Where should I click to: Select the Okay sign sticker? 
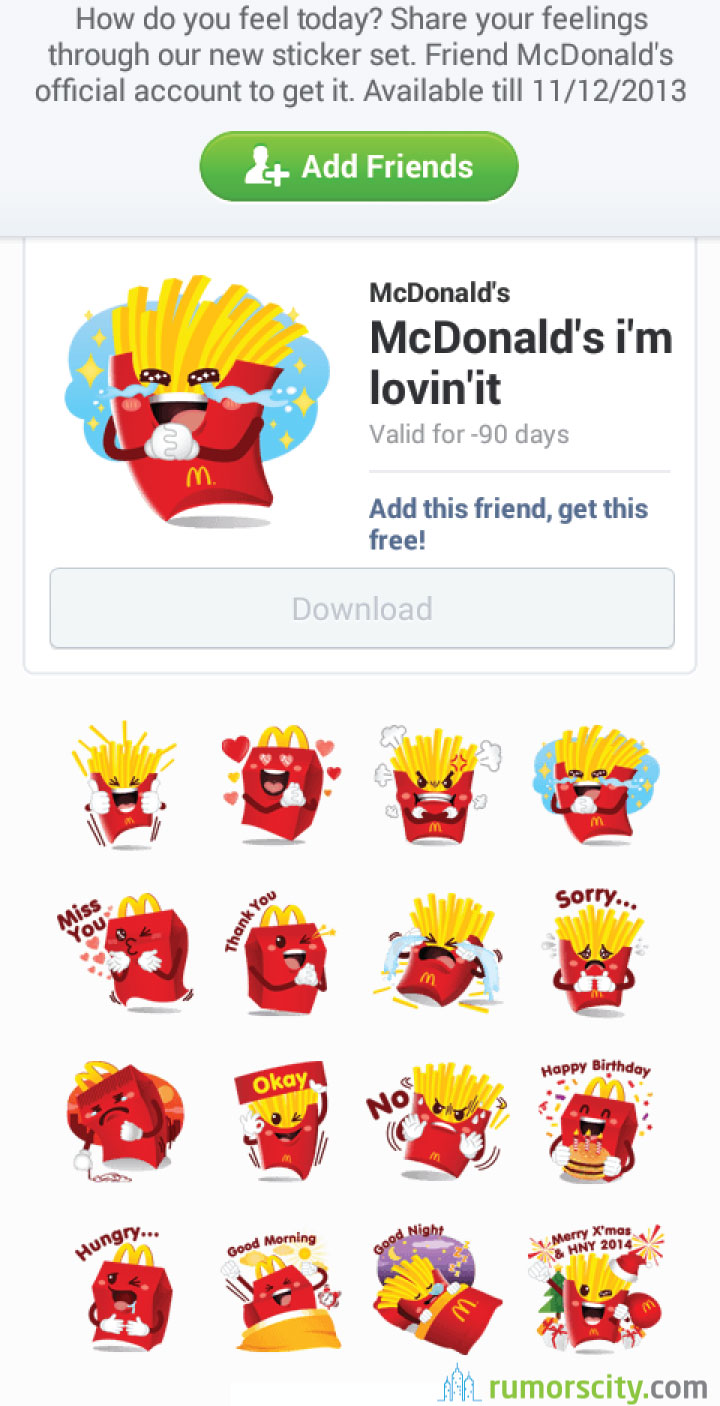pos(279,1119)
